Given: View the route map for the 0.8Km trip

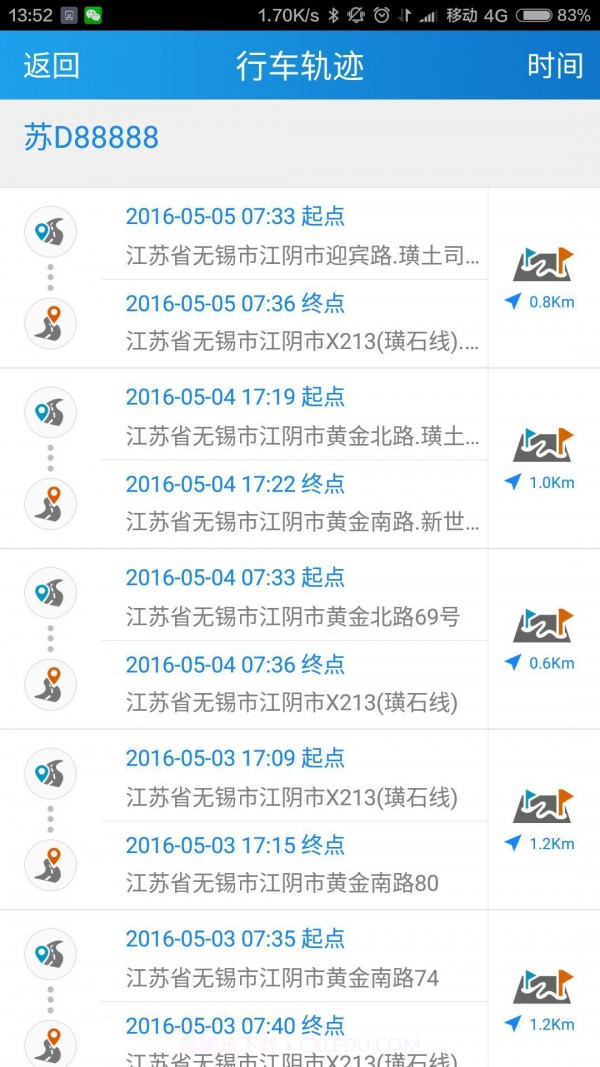Looking at the screenshot, I should point(544,266).
